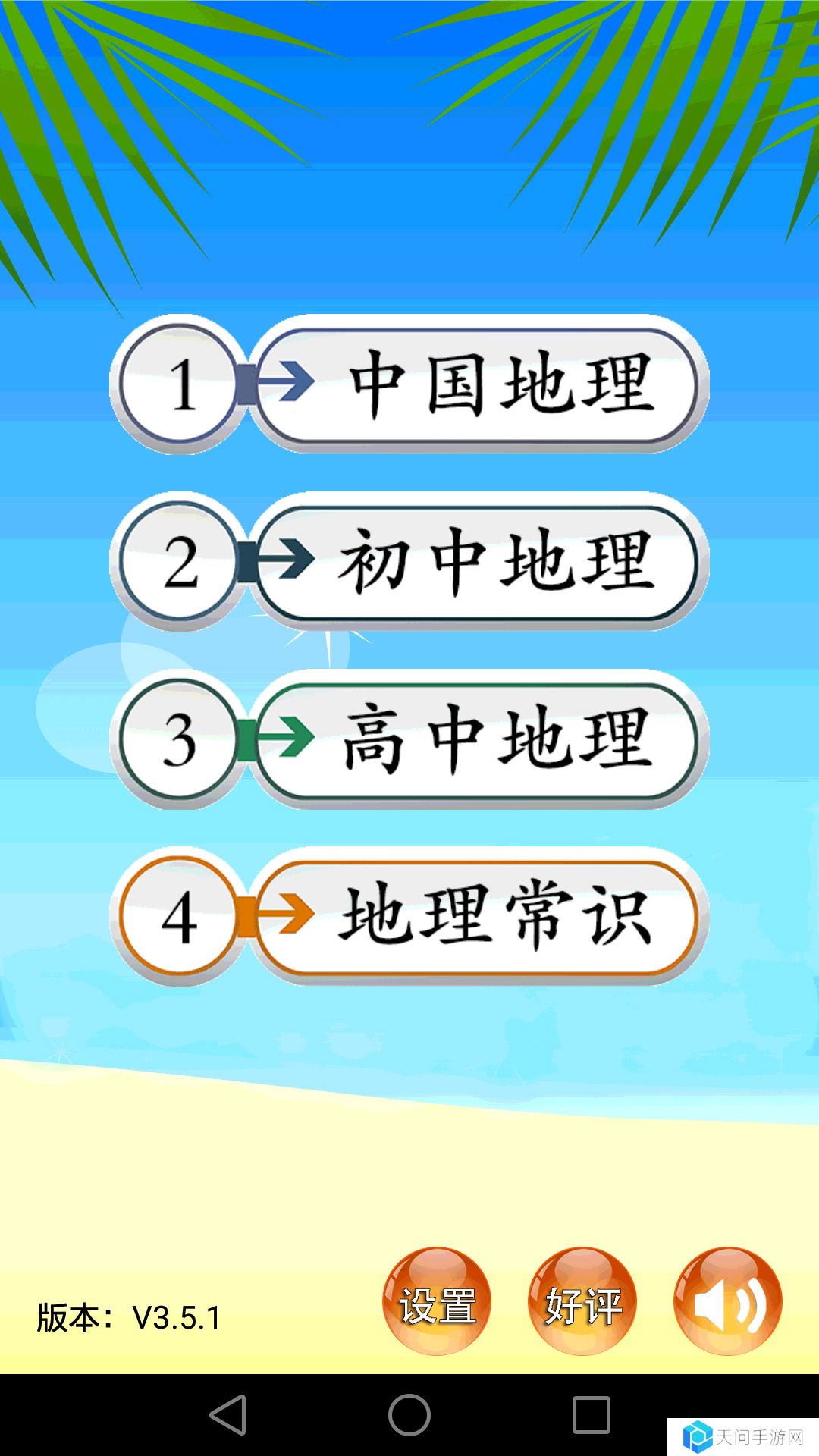819x1456 pixels.
Task: Toggle the sound speaker button
Action: [728, 1301]
